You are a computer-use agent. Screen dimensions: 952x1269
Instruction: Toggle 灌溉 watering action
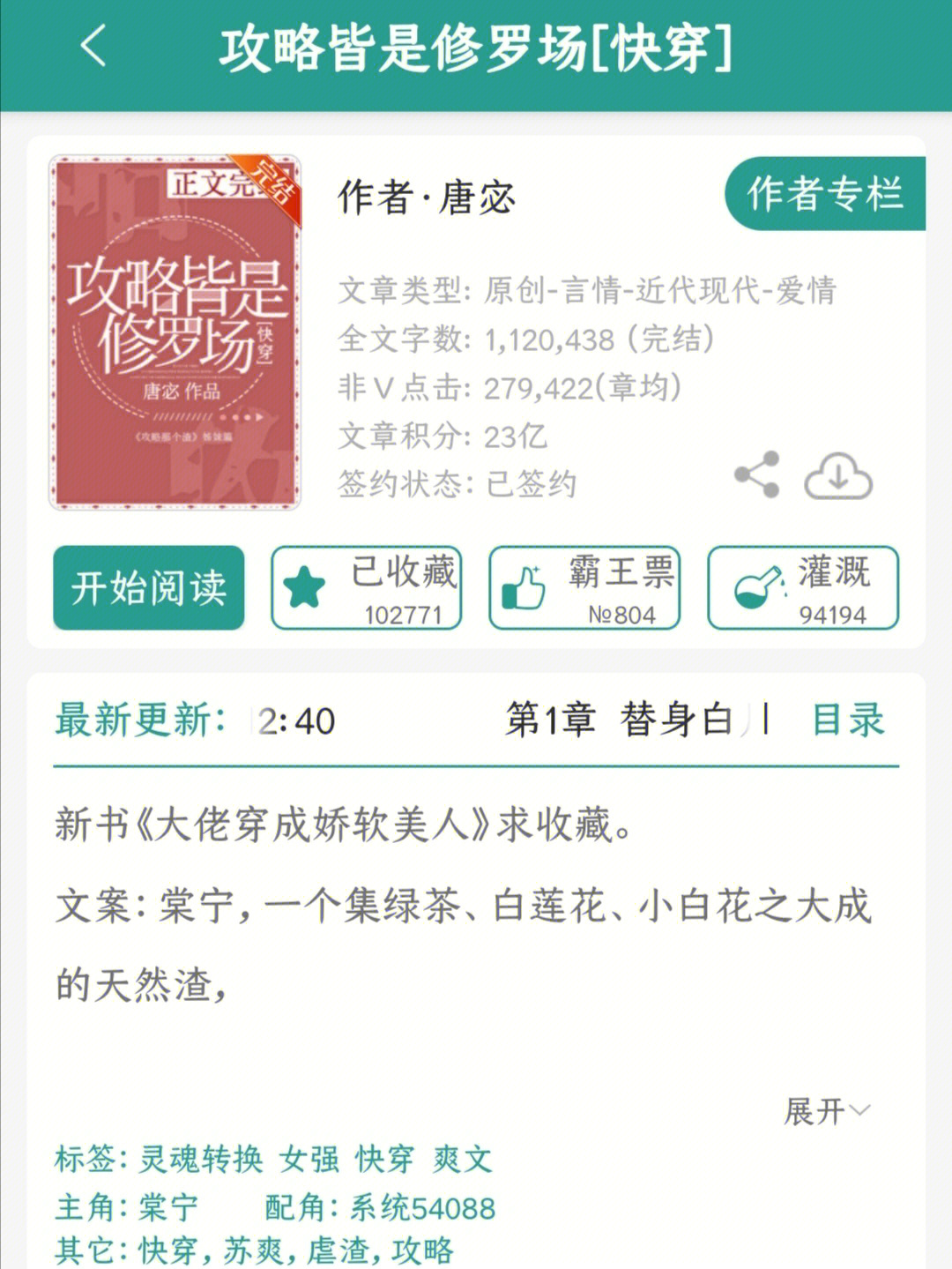800,589
